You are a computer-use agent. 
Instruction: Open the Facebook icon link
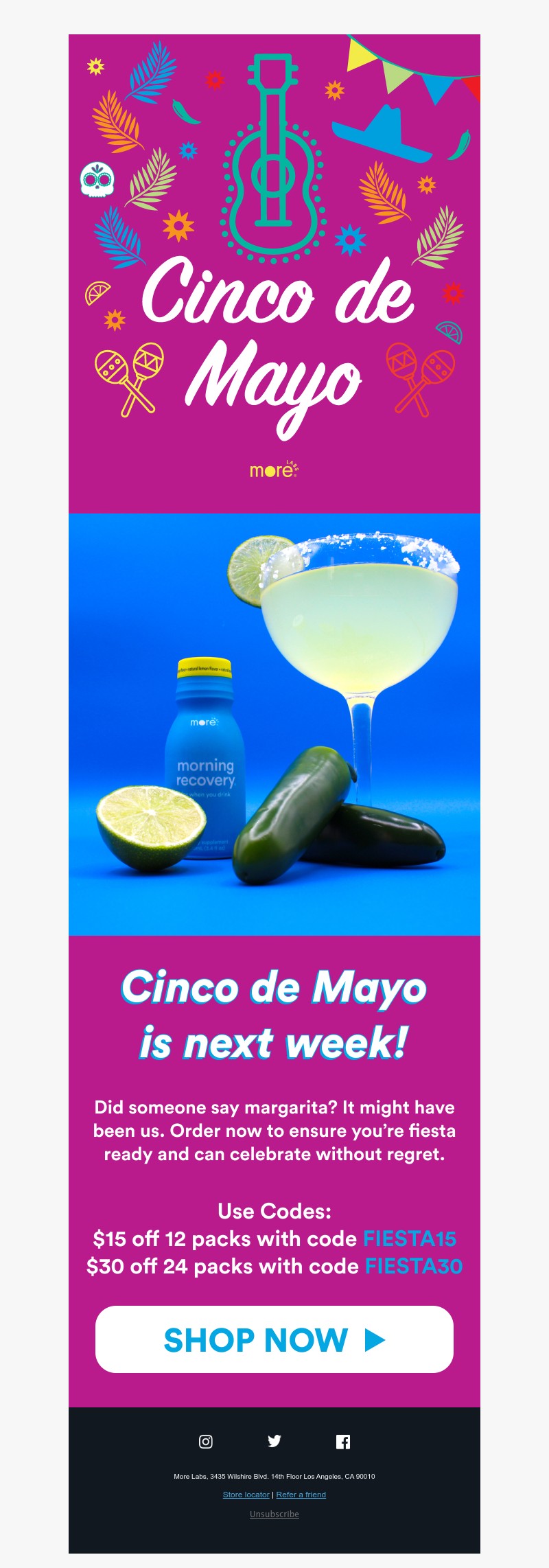(343, 1442)
